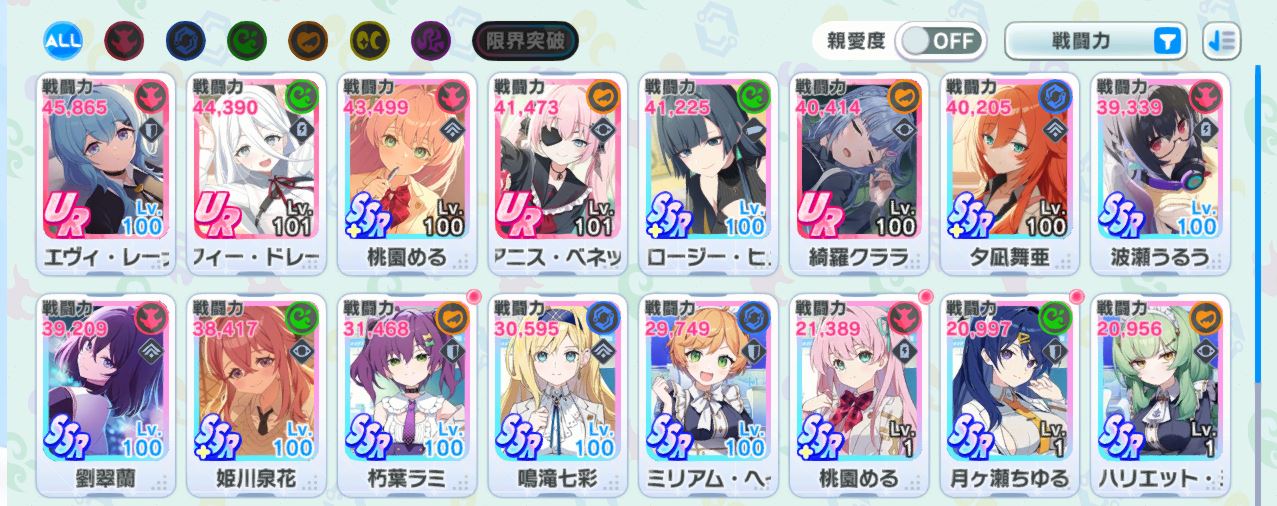Select the ALL attribute filter
Viewport: 1277px width, 506px height.
(63, 41)
